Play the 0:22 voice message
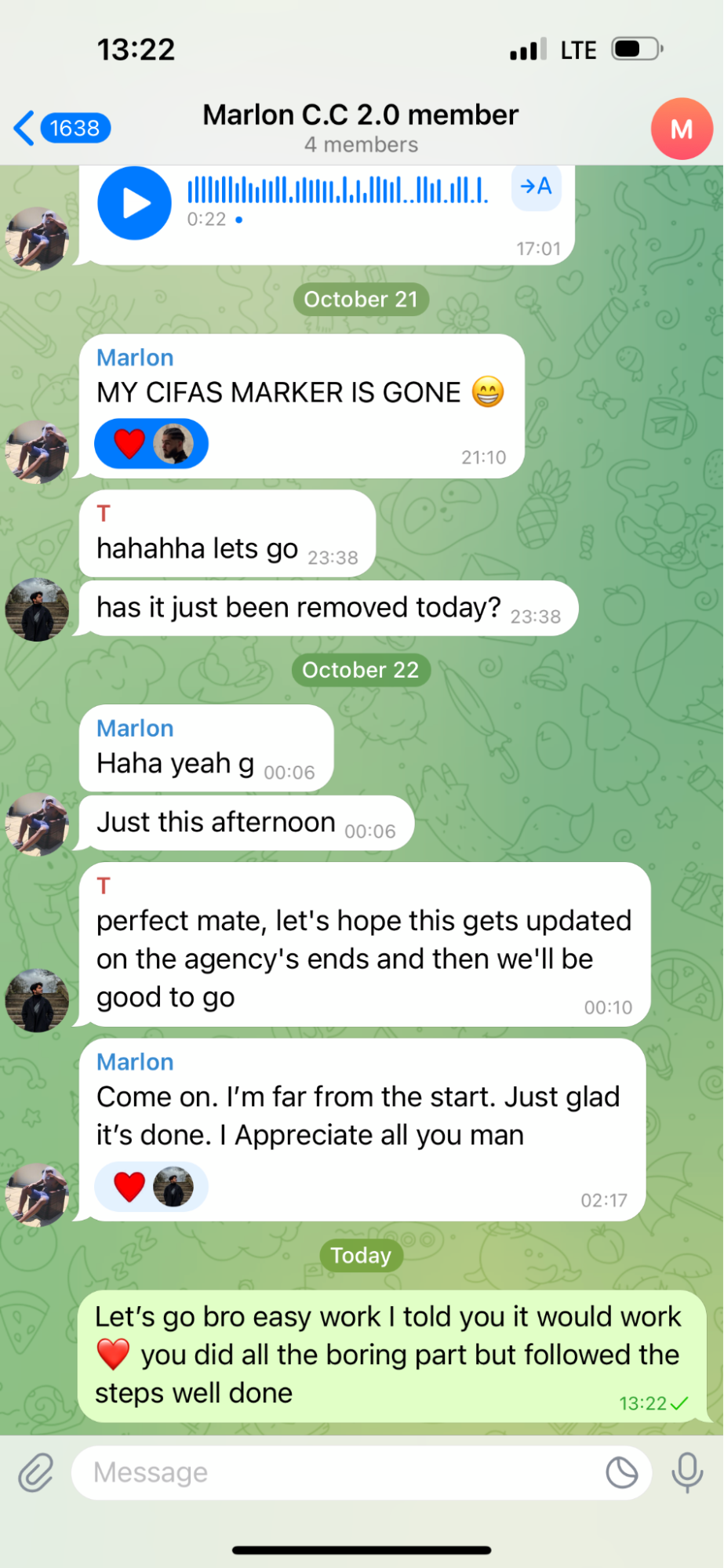This screenshot has width=724, height=1568. [134, 203]
